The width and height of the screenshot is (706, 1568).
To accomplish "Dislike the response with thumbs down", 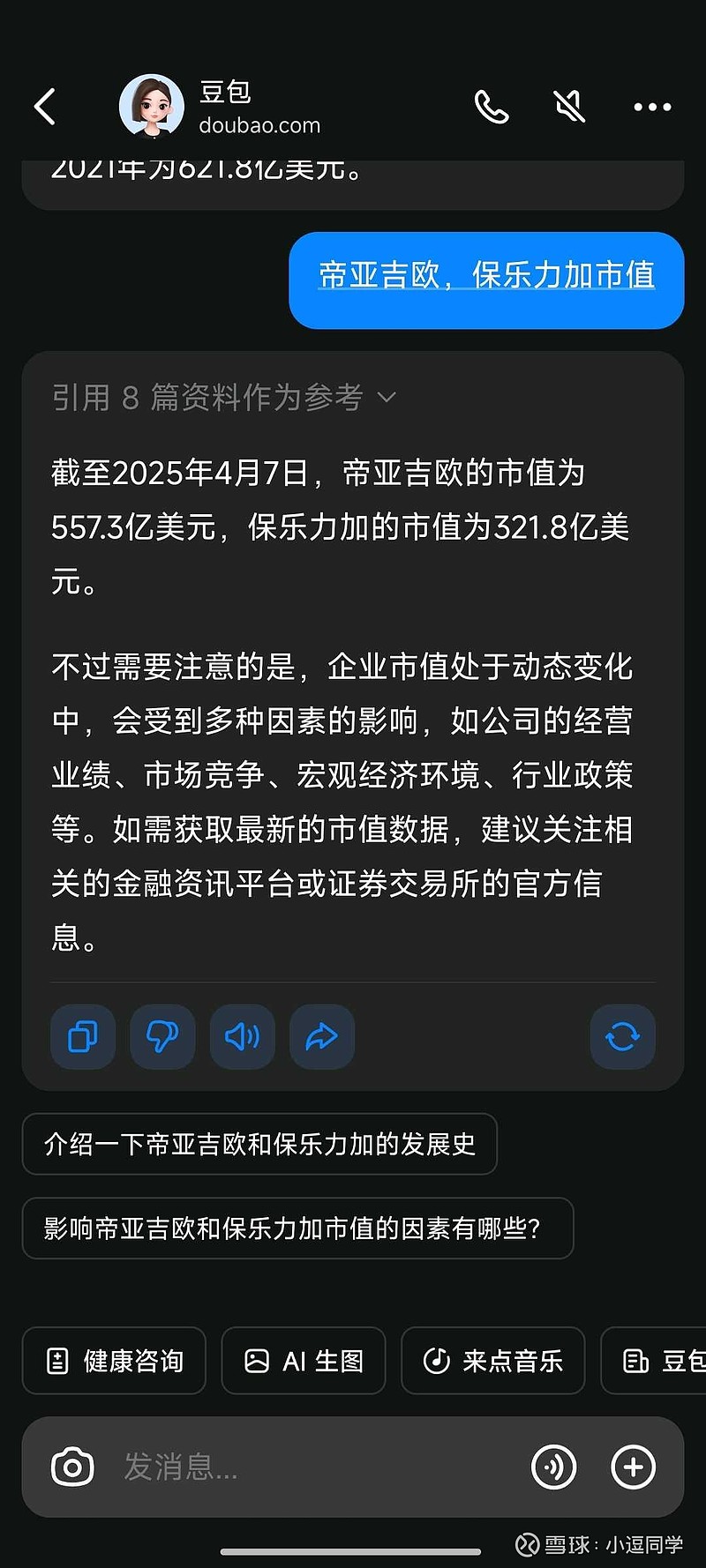I will pos(162,1037).
